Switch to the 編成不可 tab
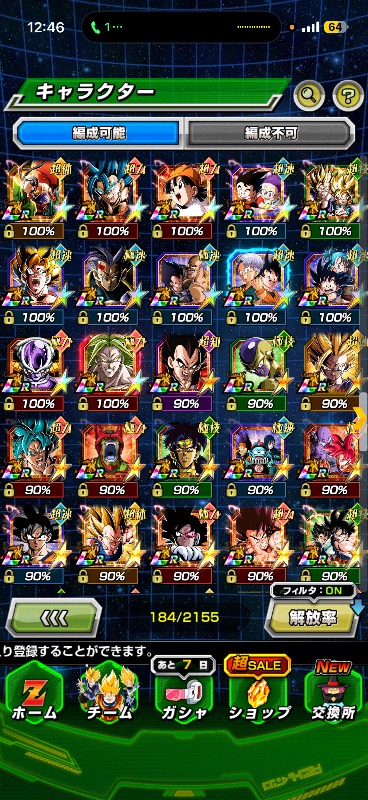 click(270, 133)
